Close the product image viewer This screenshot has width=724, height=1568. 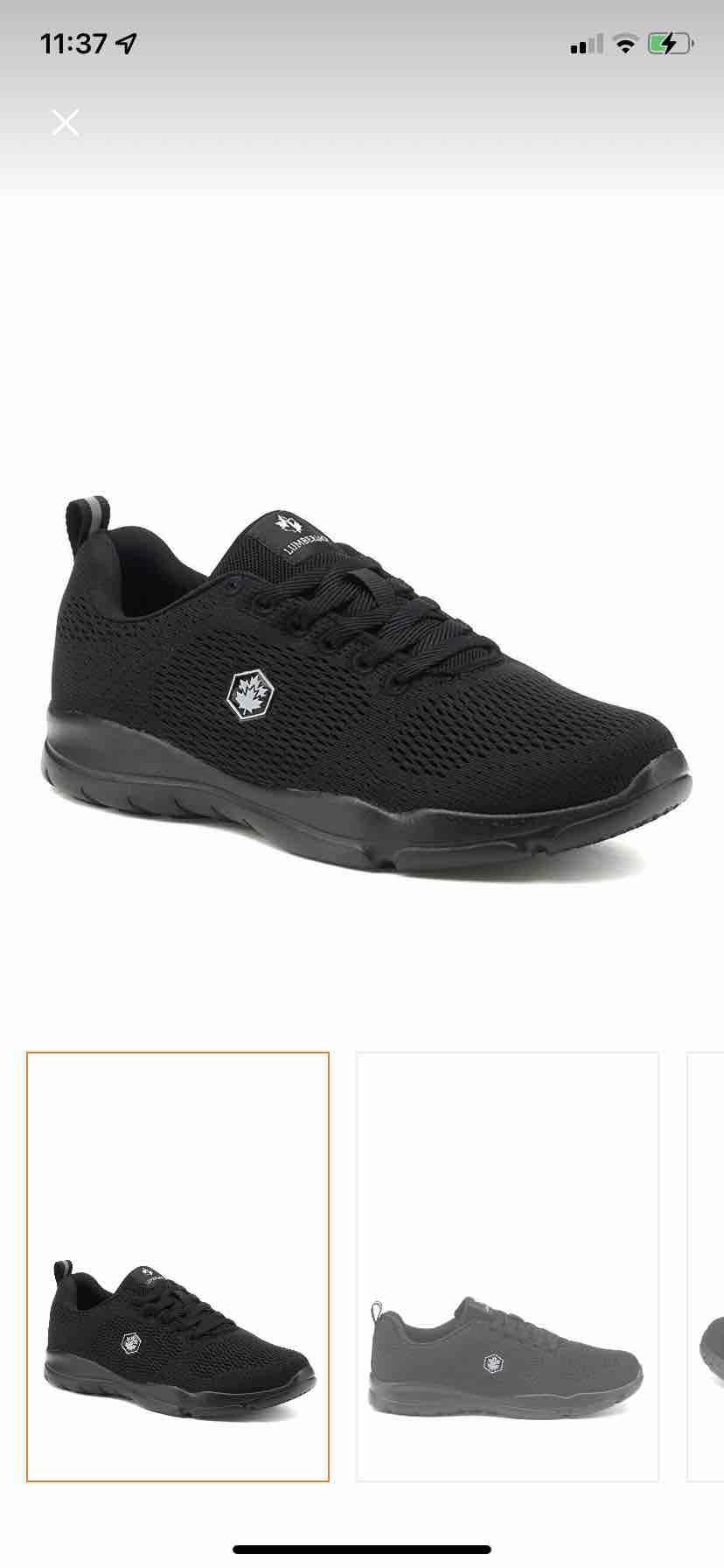(x=66, y=122)
